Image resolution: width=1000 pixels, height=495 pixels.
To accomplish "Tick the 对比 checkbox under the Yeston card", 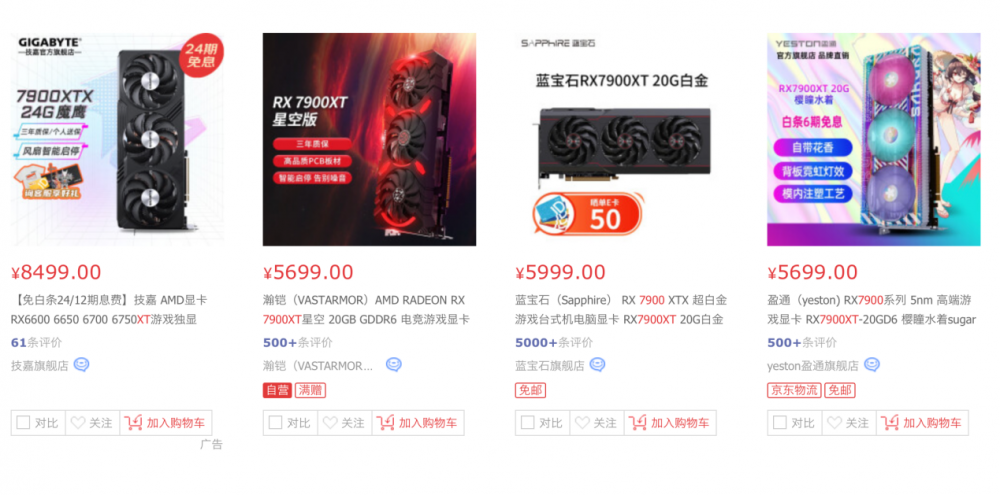I will (779, 423).
